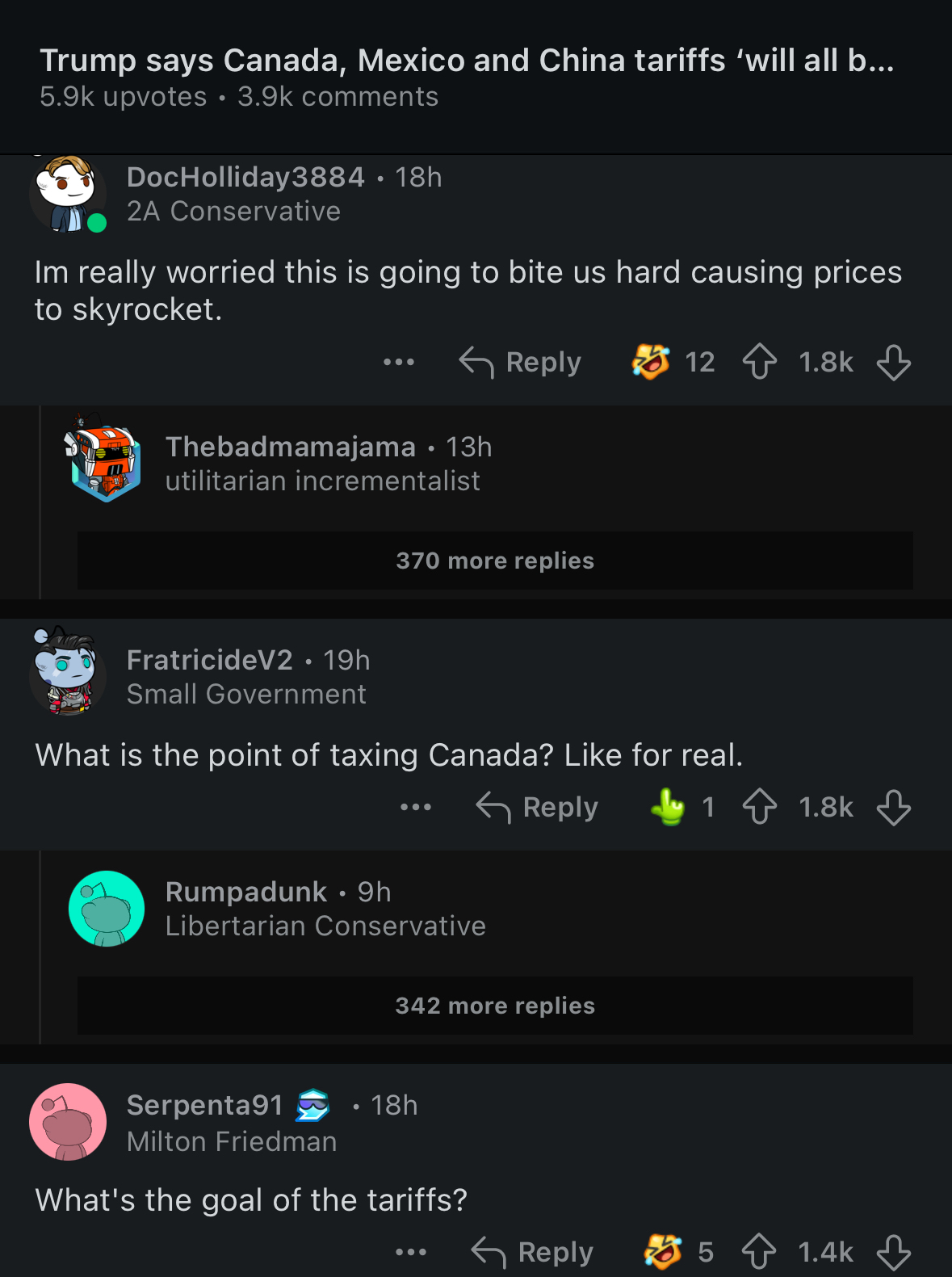This screenshot has height=1277, width=952.
Task: Open DocHolliday3884's profile avatar
Action: tap(69, 194)
